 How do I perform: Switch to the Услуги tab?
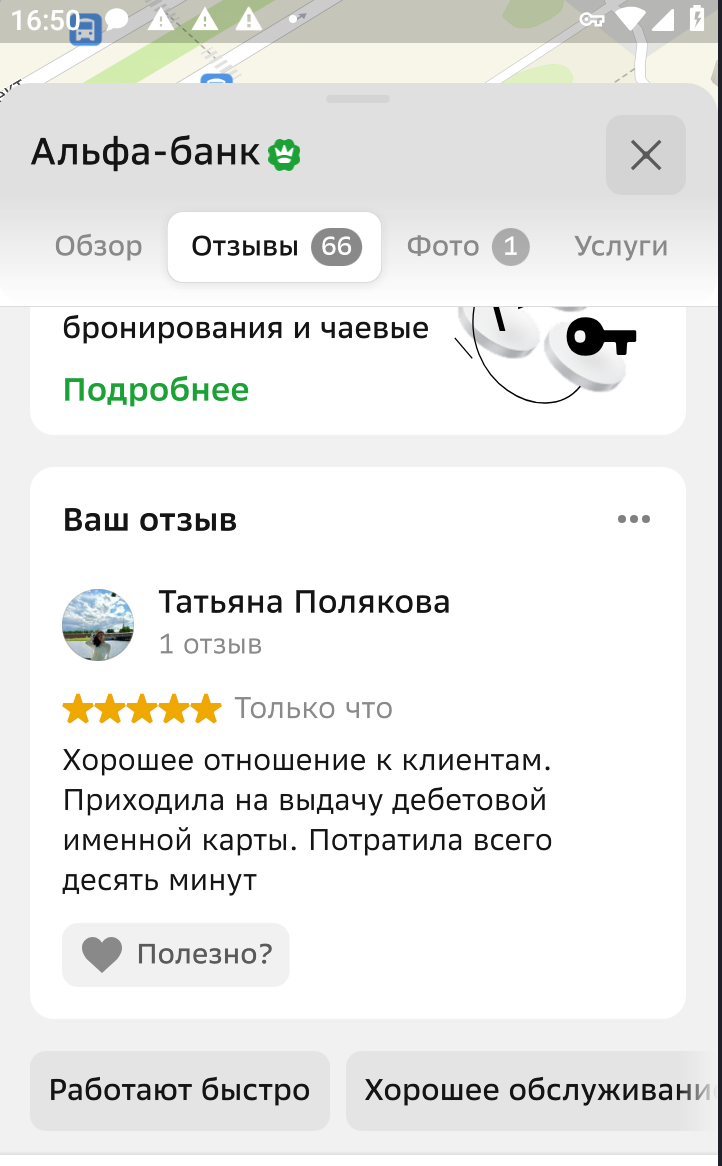(x=620, y=246)
